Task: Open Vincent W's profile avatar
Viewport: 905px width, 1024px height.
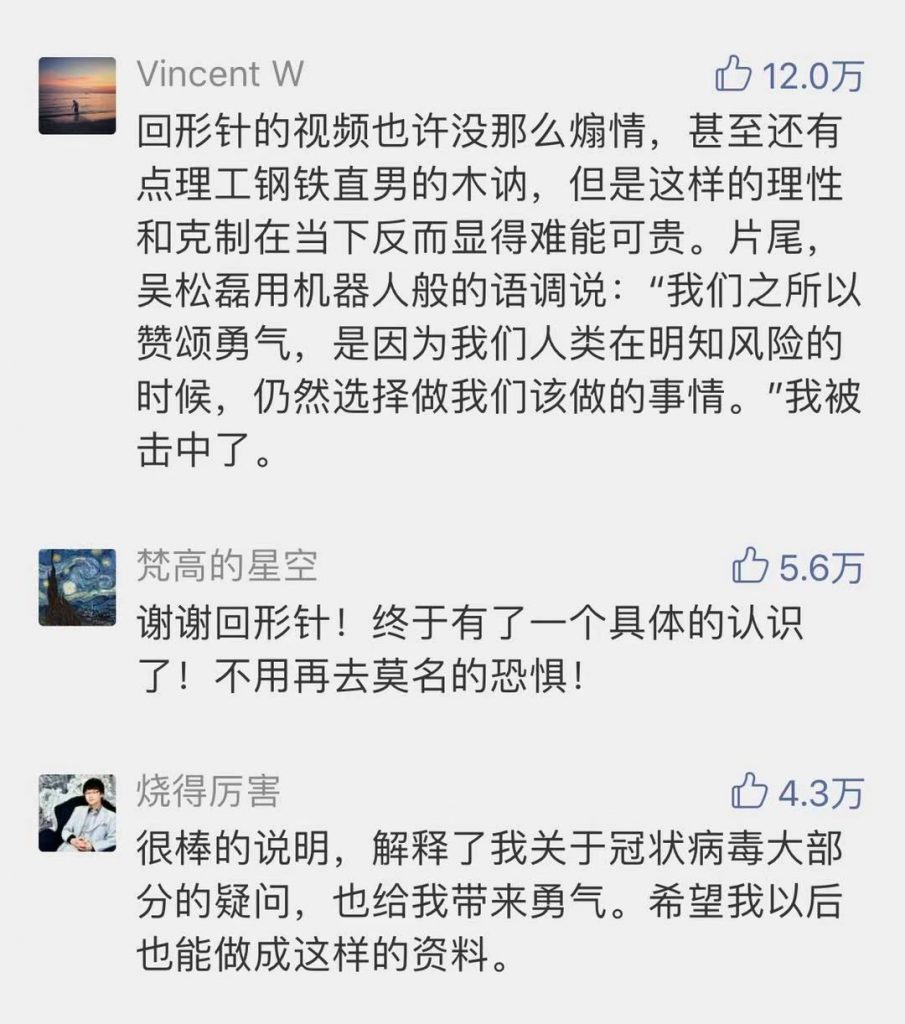Action: tap(77, 96)
